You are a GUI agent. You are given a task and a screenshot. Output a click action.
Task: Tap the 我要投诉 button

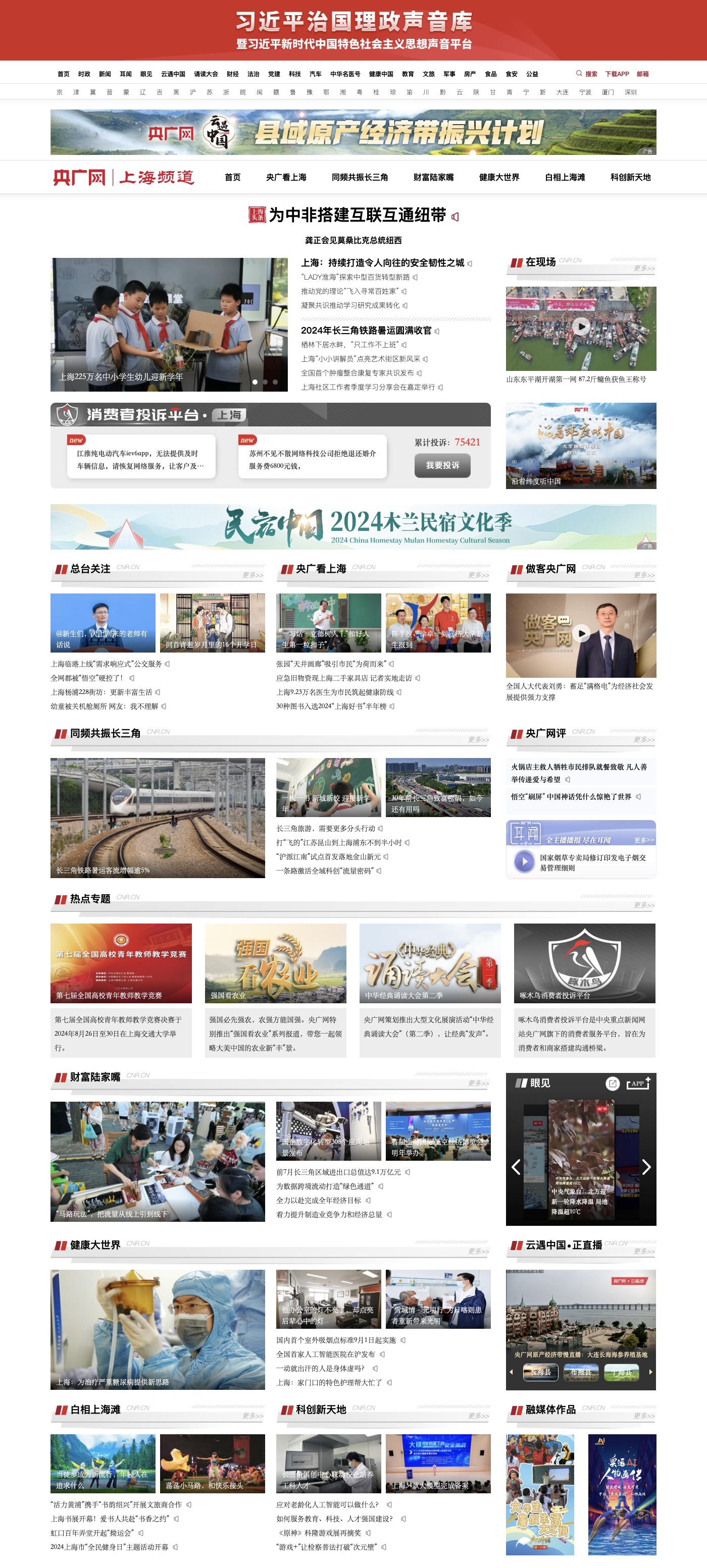[442, 465]
